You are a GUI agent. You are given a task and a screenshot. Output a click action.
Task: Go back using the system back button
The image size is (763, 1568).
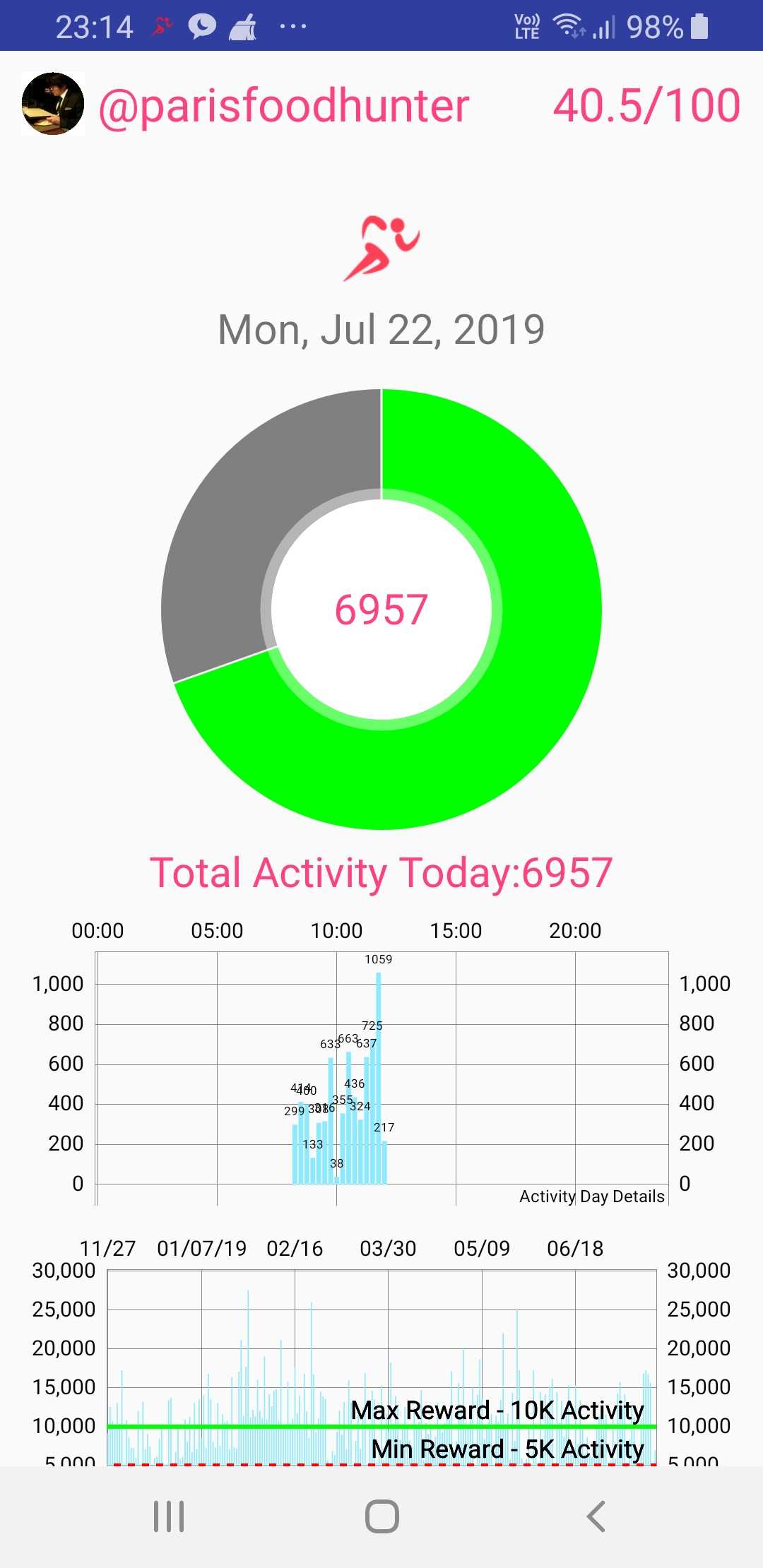coord(596,1516)
